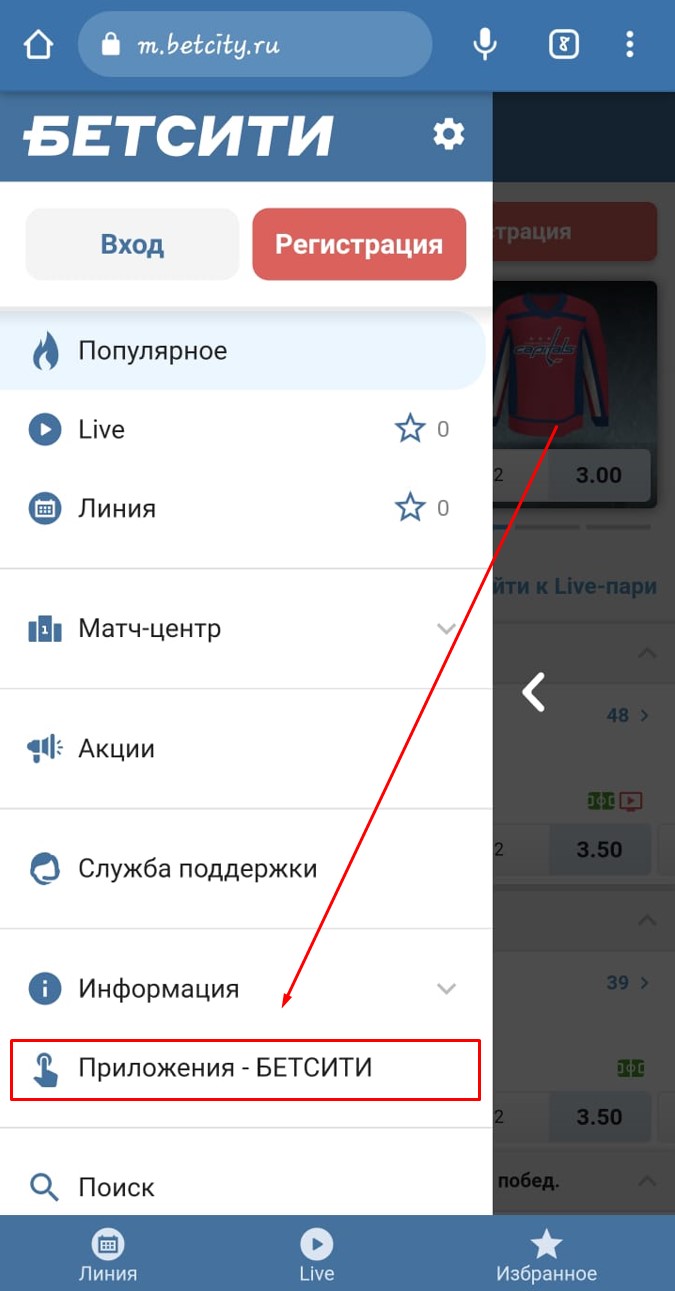The height and width of the screenshot is (1291, 675).
Task: Switch to the Live bottom tab
Action: point(316,1254)
